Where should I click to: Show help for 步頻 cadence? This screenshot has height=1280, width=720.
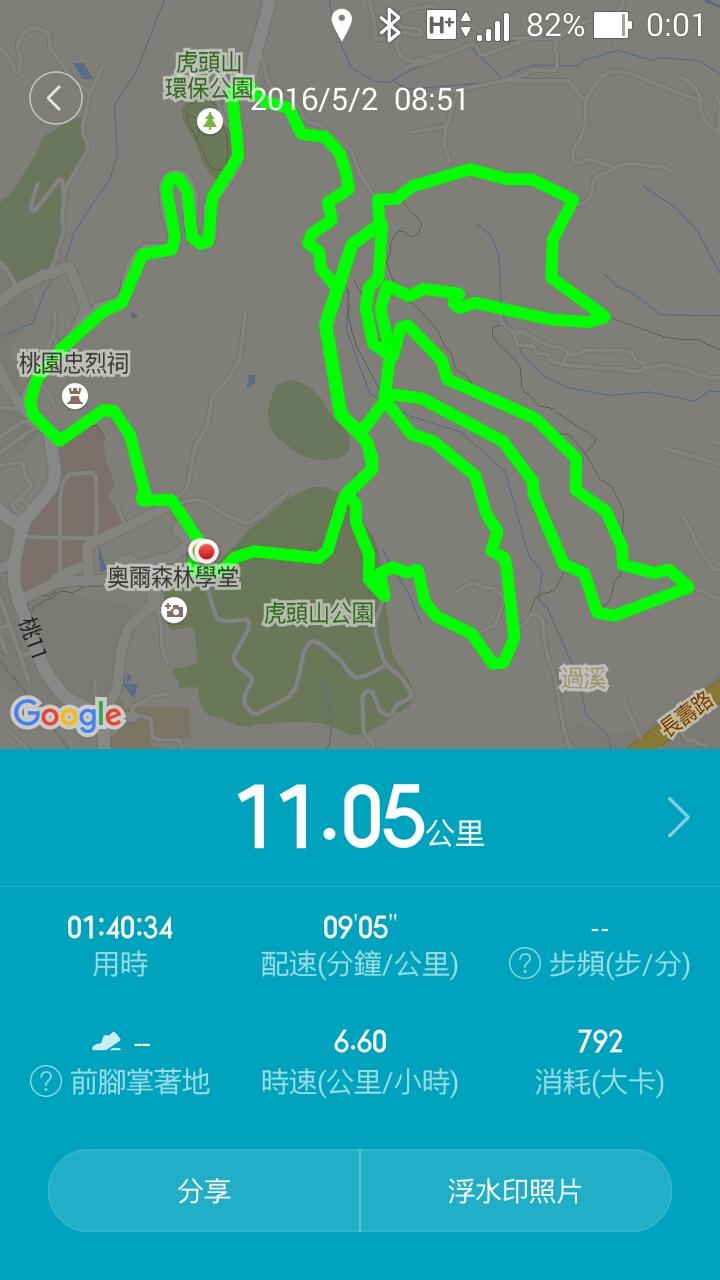tap(525, 964)
